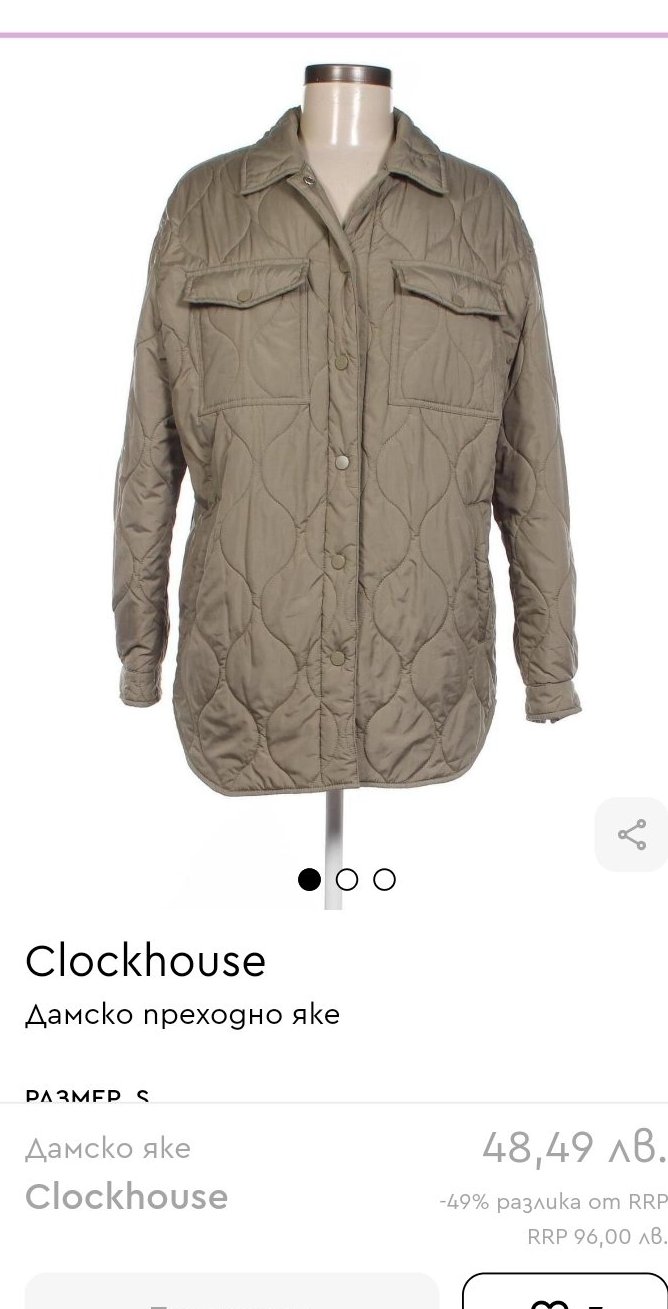
Task: Jump to the third photo indicator dot
Action: 385,879
